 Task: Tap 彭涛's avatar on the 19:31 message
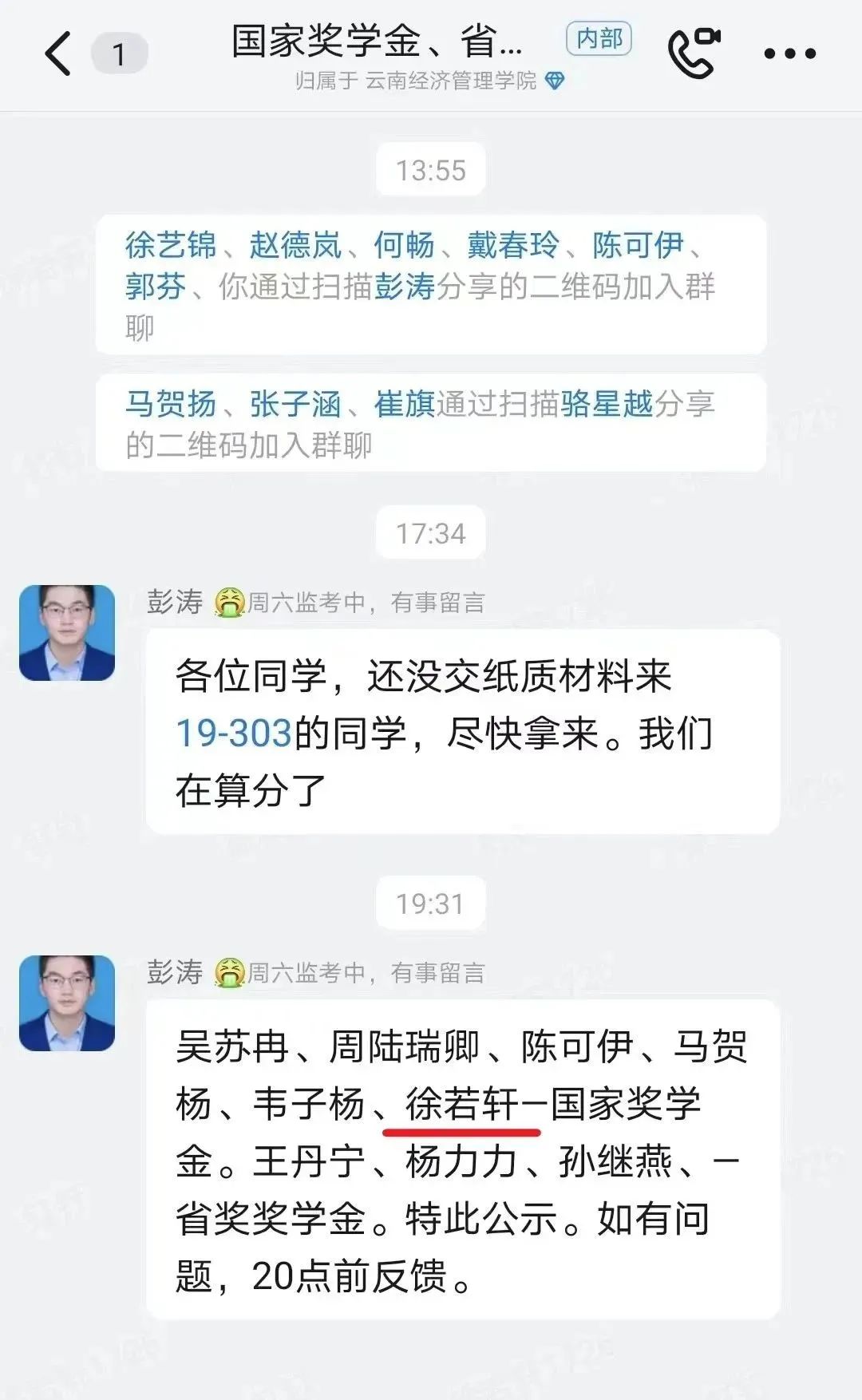point(67,1003)
